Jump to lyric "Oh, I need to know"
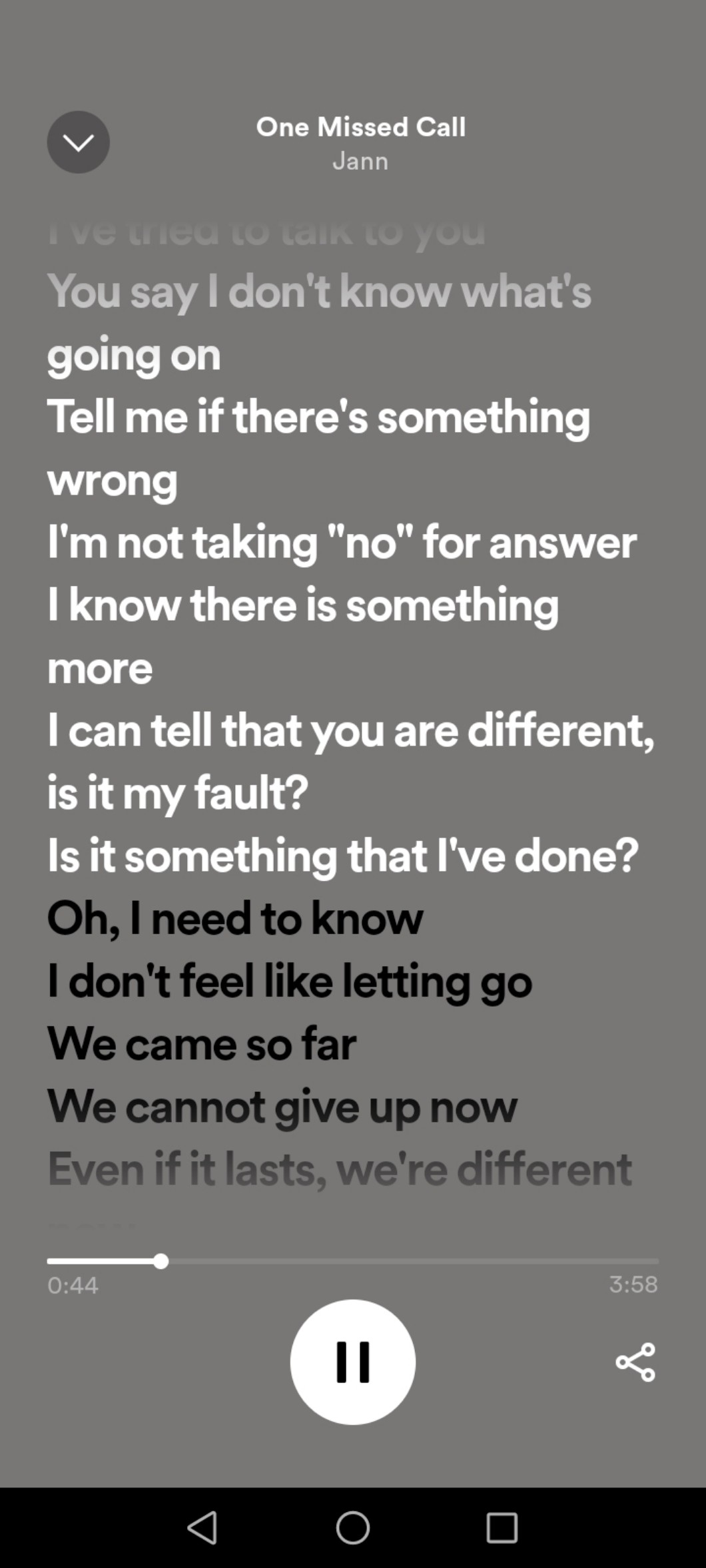Image resolution: width=706 pixels, height=1568 pixels. (x=234, y=918)
